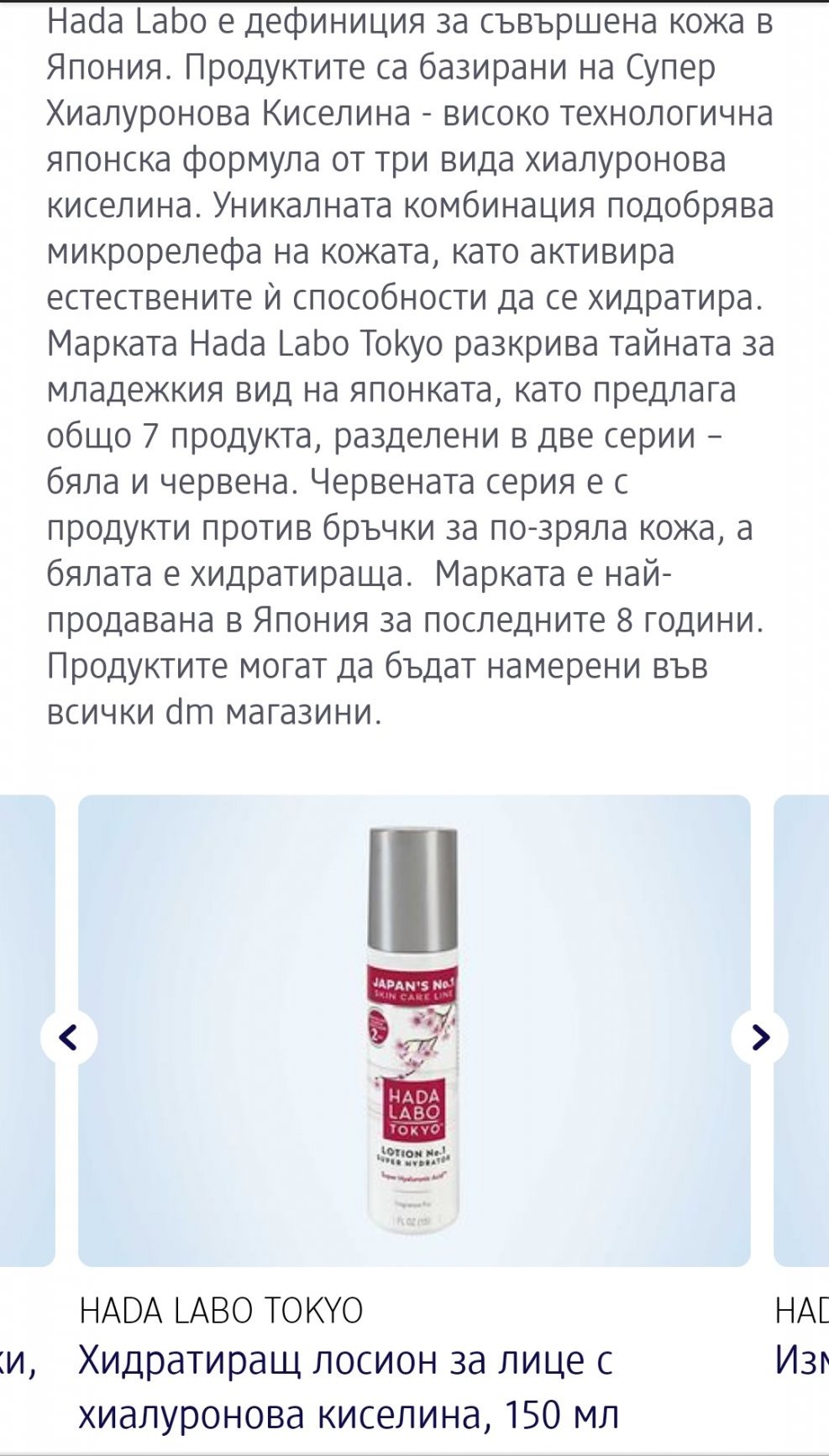The image size is (829, 1456).
Task: Open the Hada Labo lotion product image
Action: 413,1030
